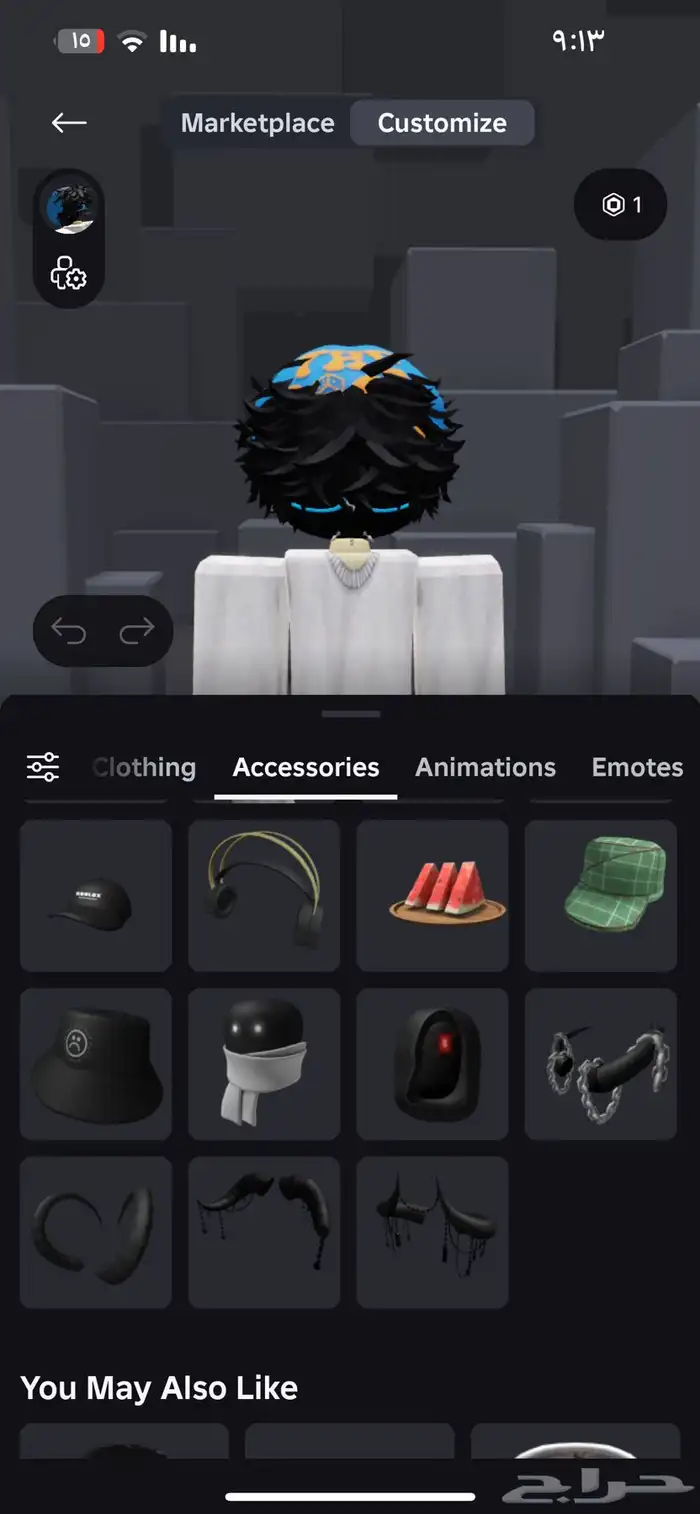
Task: Select the watermelon slices accessory
Action: 433,896
